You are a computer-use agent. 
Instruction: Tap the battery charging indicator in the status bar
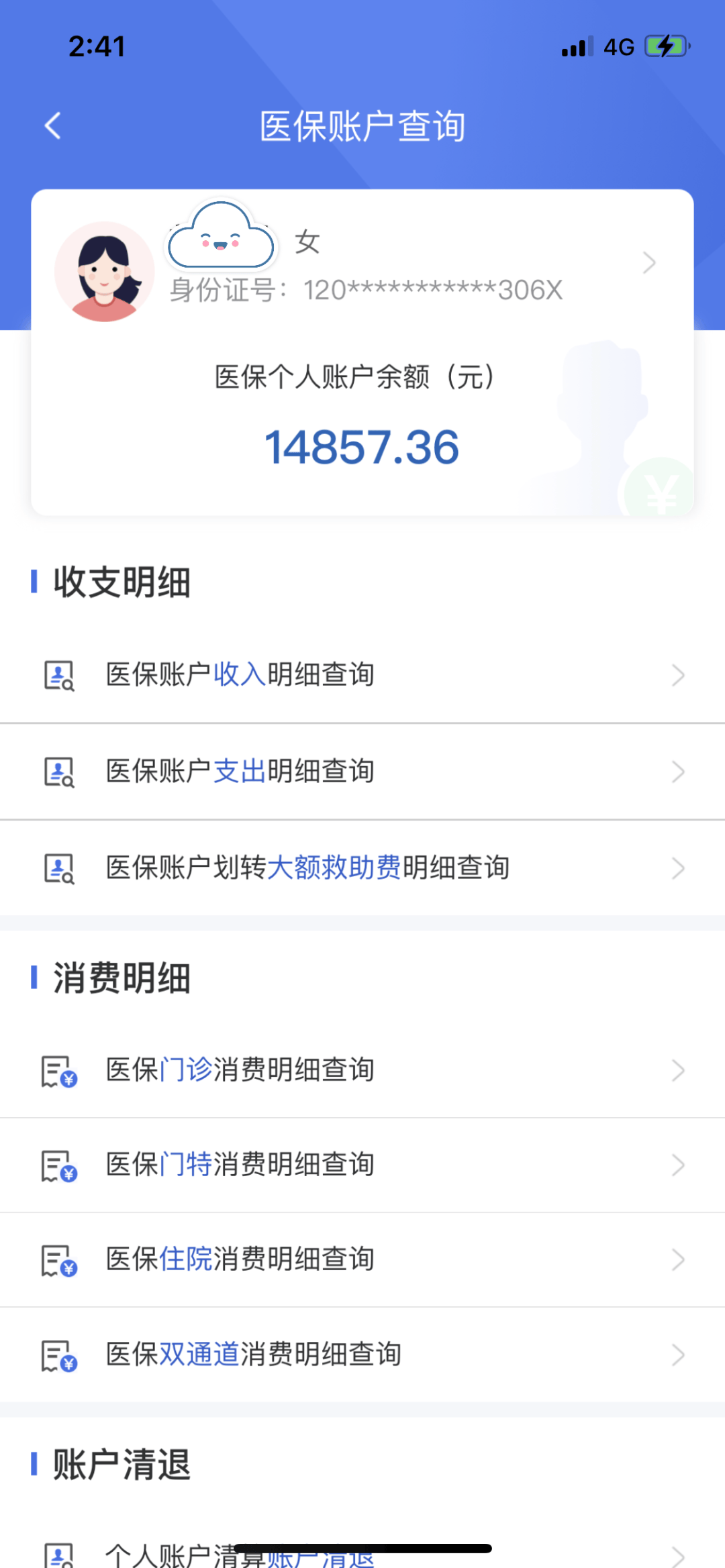(x=665, y=46)
